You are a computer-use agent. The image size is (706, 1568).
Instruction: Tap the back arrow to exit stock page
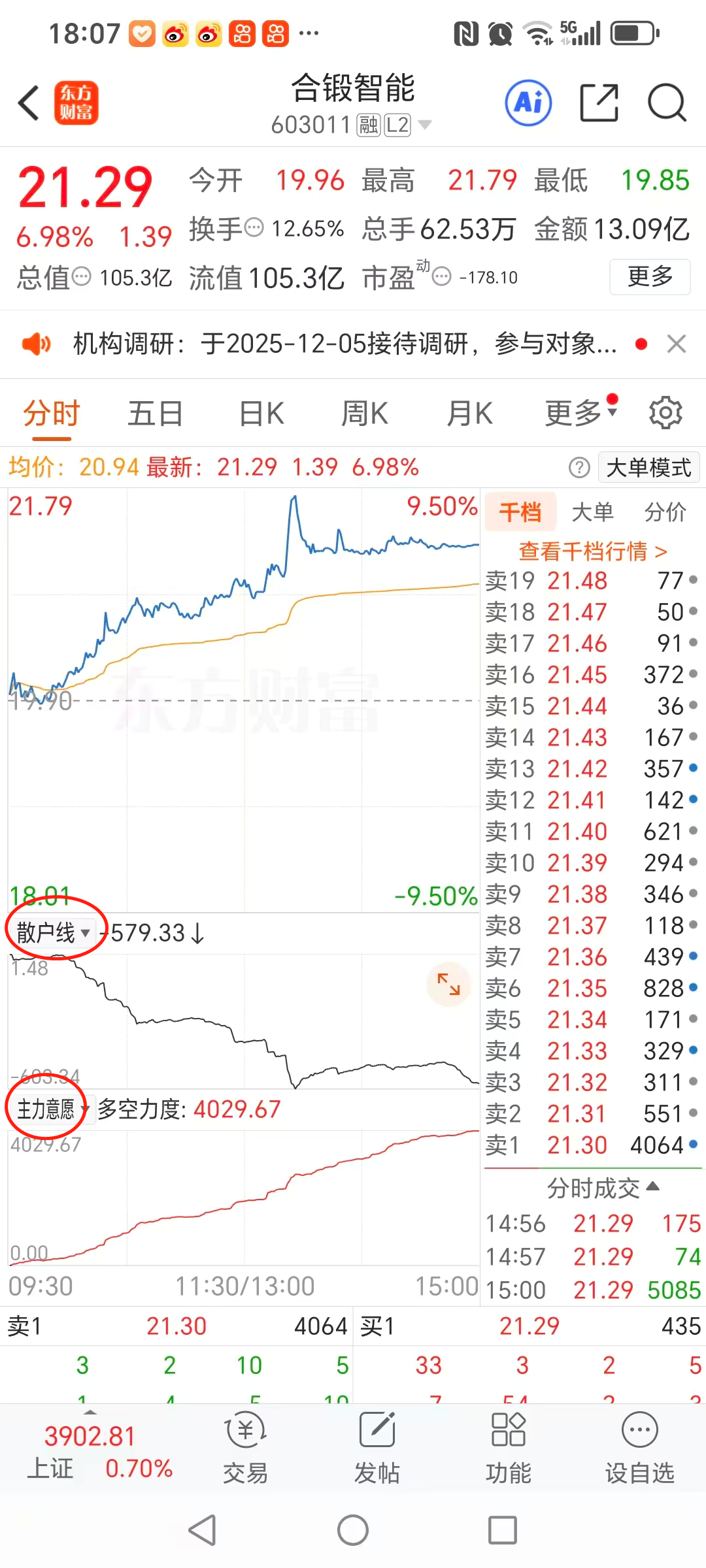tap(27, 103)
